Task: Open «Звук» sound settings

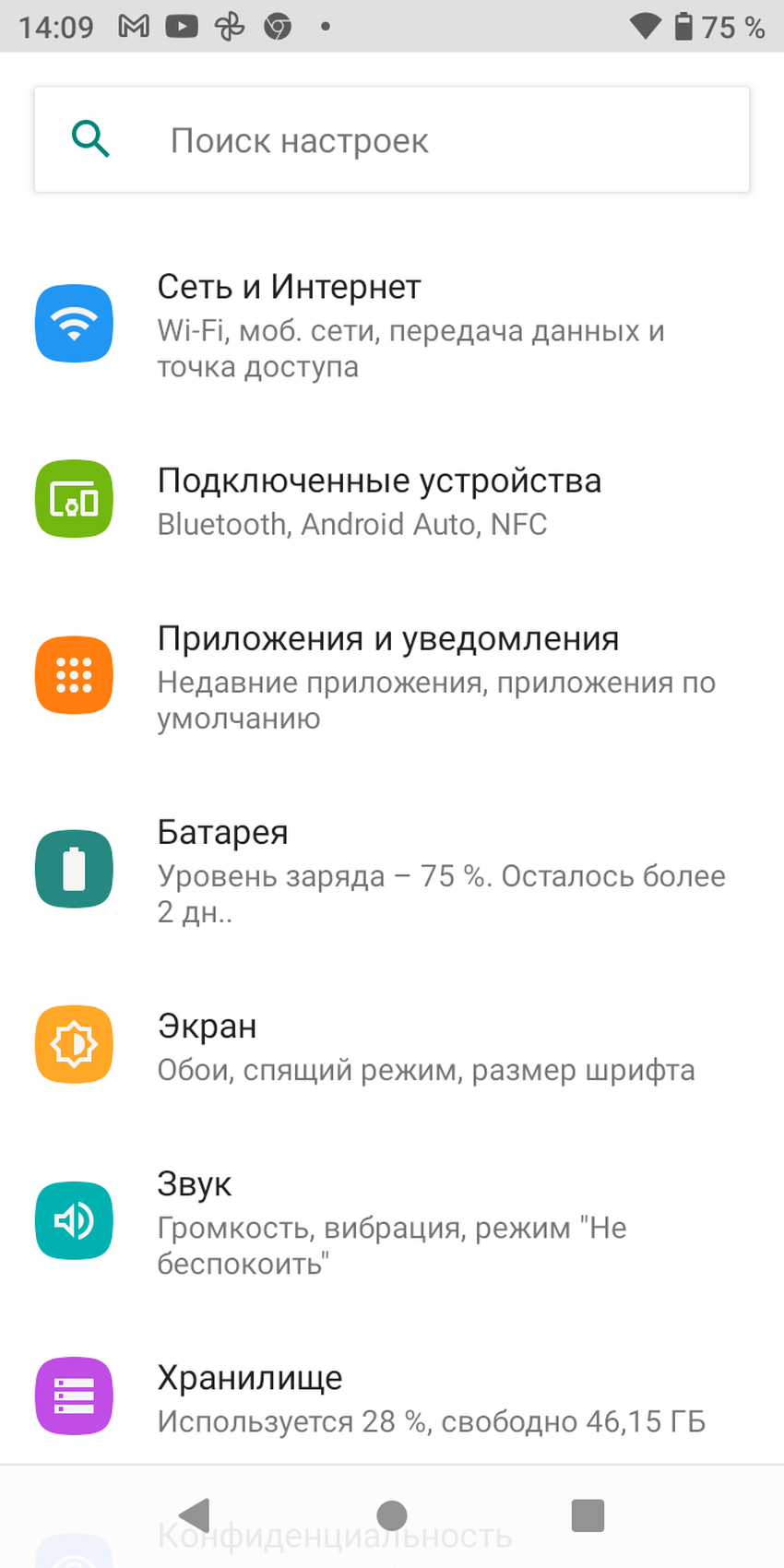Action: [392, 1221]
